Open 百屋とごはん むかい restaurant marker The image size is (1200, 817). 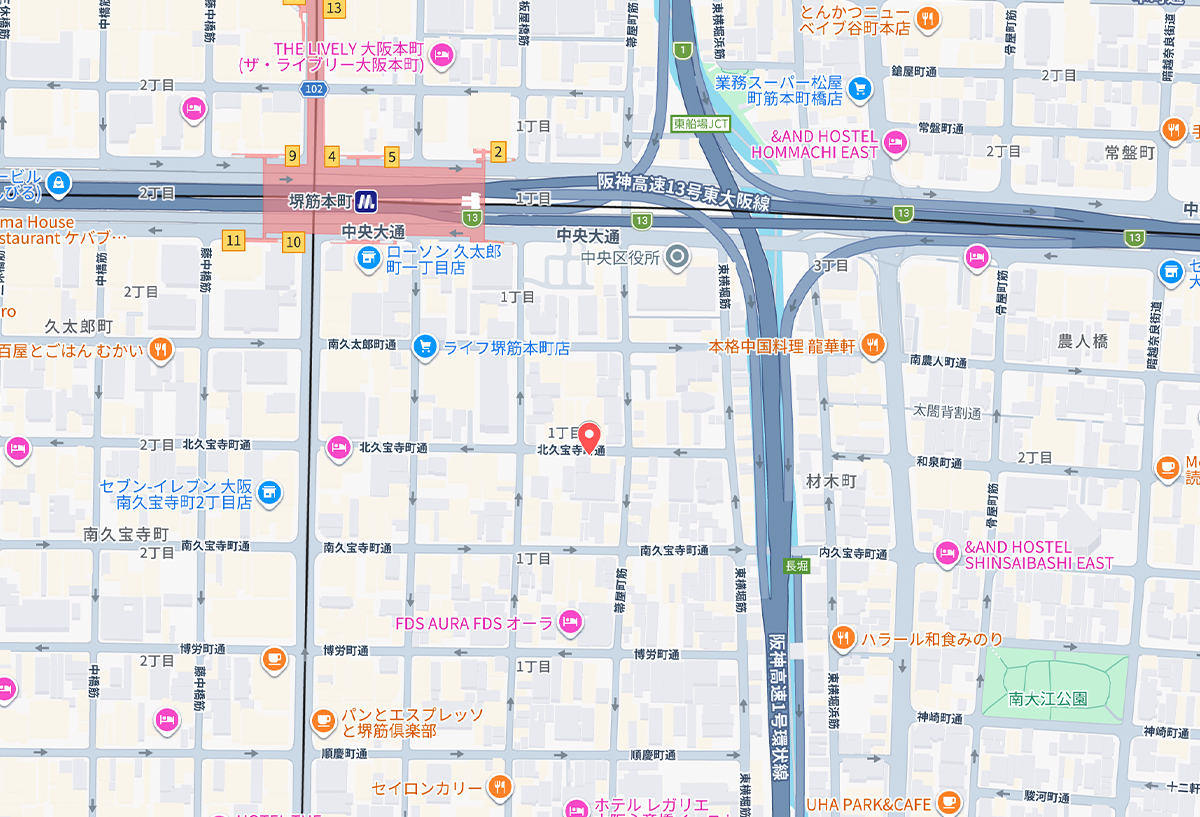(x=160, y=350)
